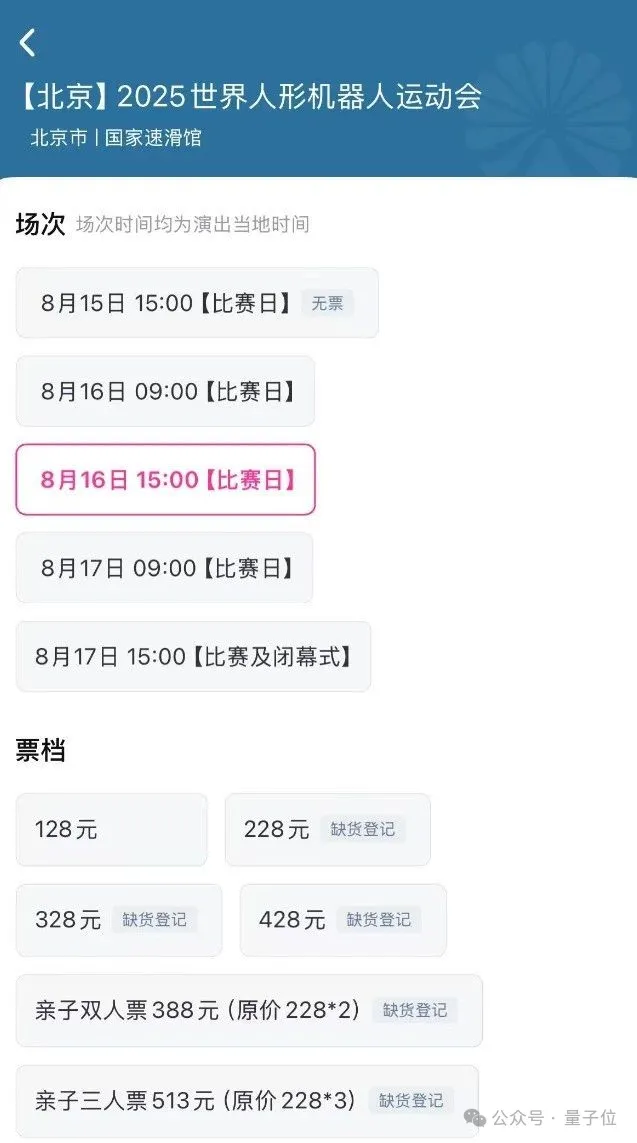Tap the 328元 ticket option
Screen dimensions: 637x1143
pos(118,920)
